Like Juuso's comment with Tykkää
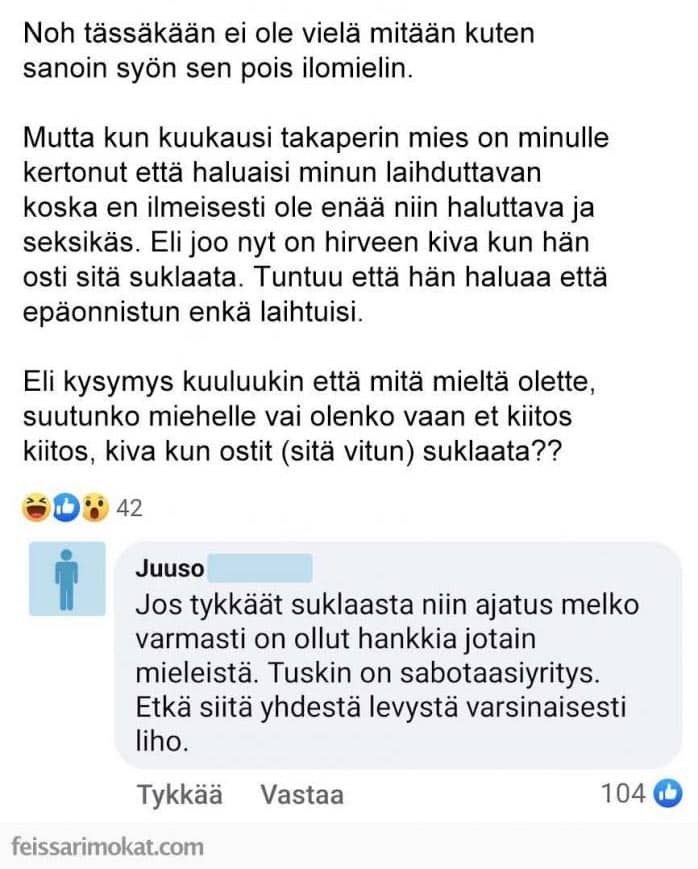698x869 pixels. [180, 795]
